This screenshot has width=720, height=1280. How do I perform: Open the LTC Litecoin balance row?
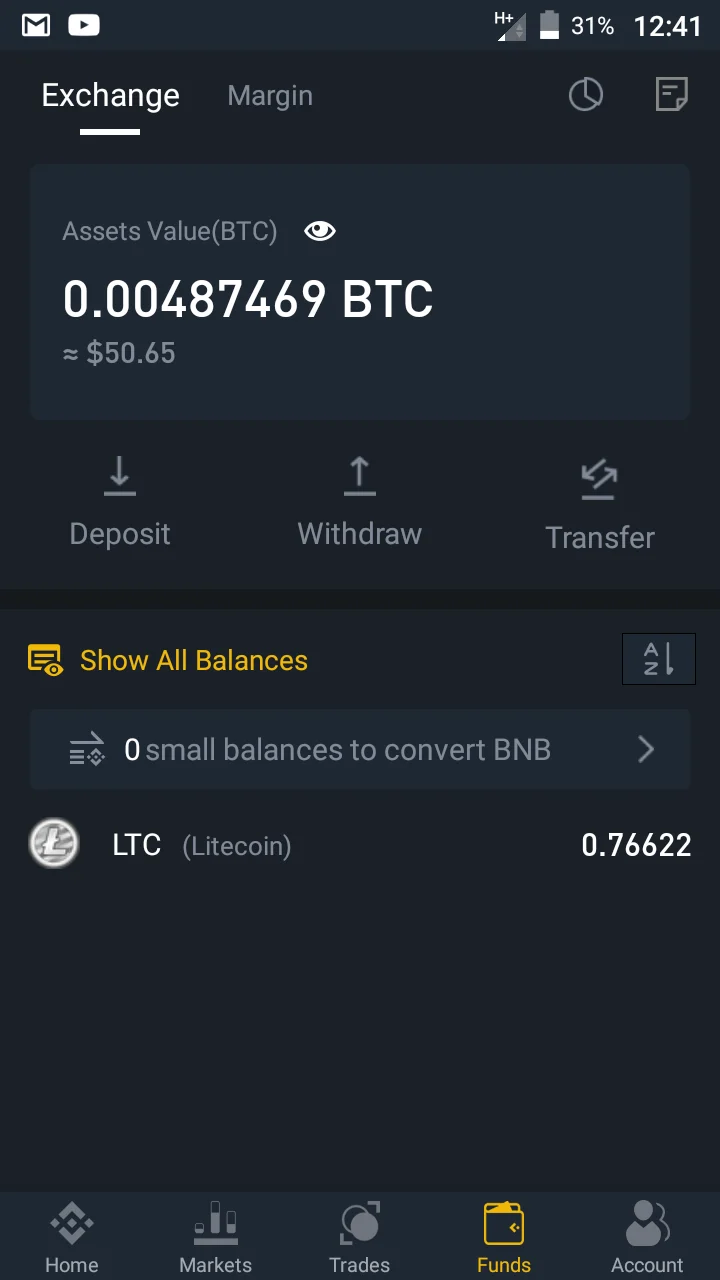tap(360, 845)
